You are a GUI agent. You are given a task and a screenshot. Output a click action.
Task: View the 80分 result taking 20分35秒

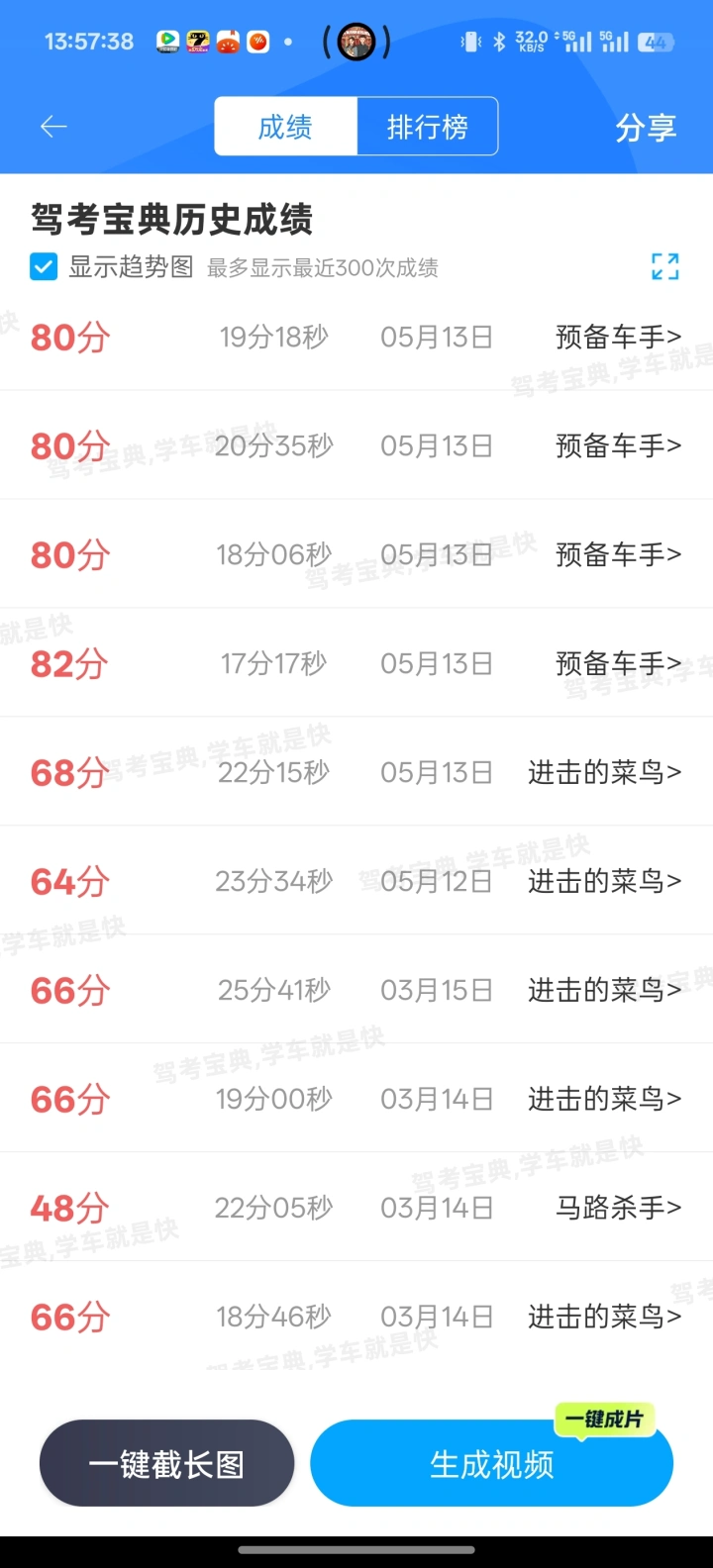pos(356,445)
